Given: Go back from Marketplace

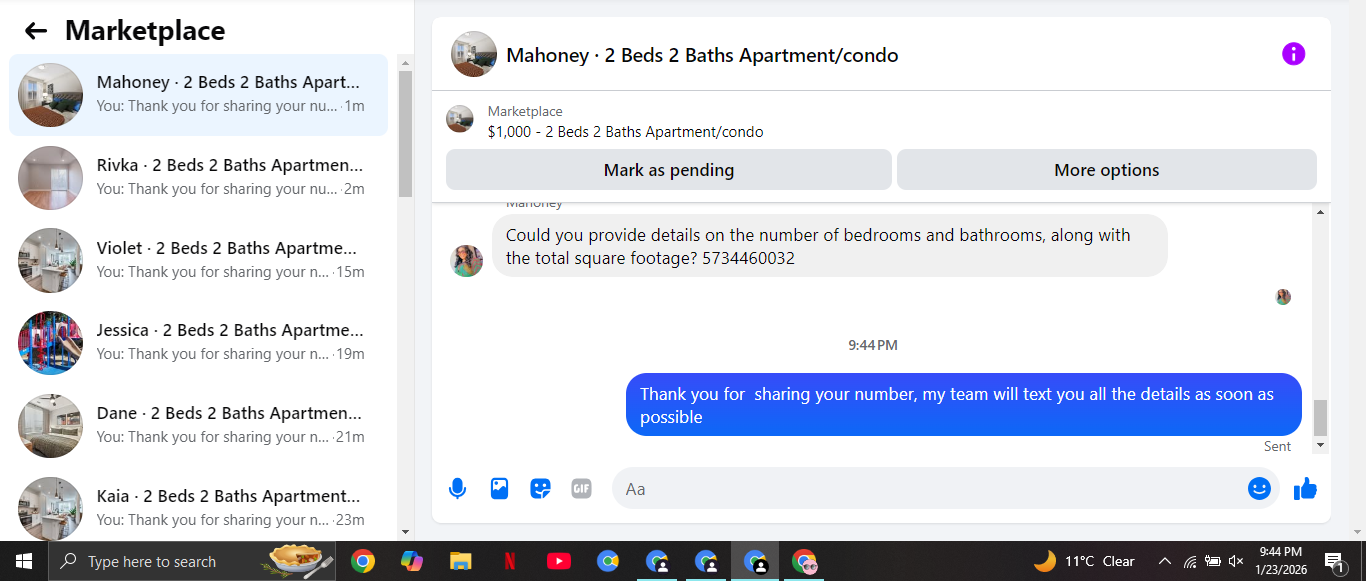Looking at the screenshot, I should tap(36, 31).
